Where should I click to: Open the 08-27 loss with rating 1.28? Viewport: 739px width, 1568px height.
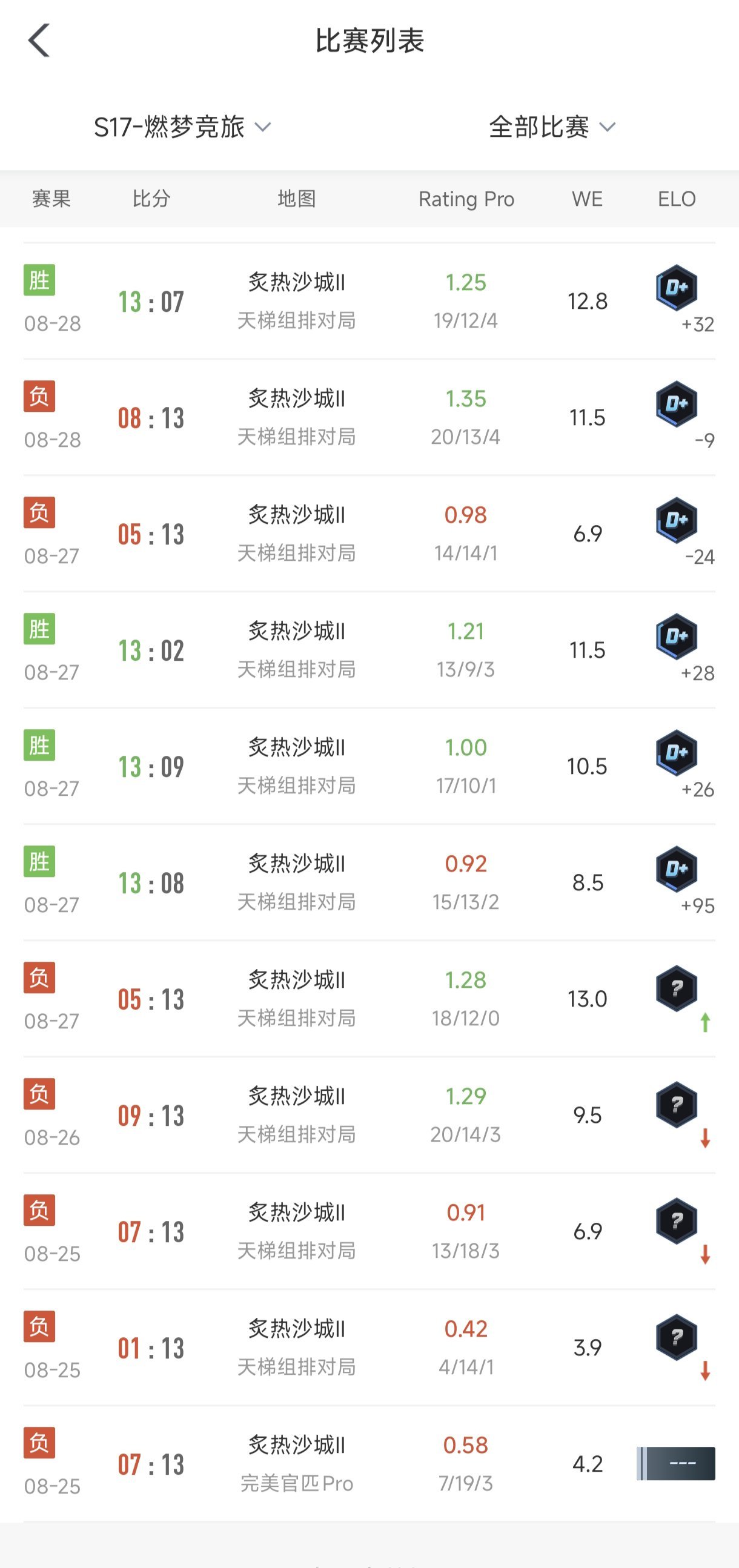click(369, 999)
